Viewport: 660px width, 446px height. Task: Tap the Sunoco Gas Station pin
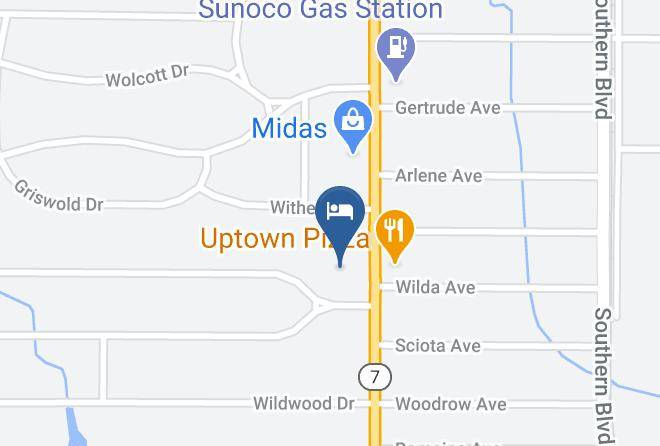pos(396,50)
